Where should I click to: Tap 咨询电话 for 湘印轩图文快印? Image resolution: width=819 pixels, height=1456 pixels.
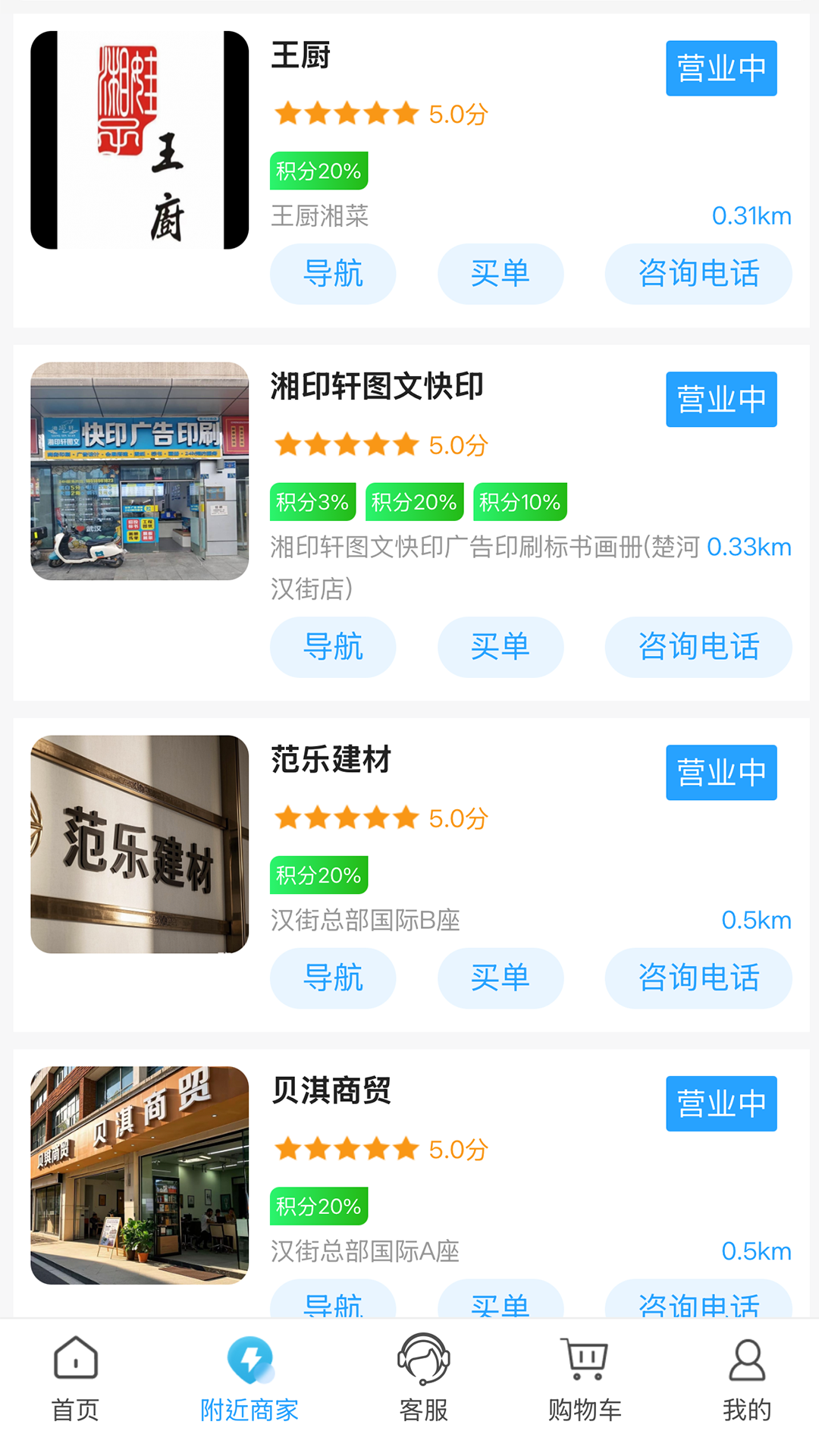(698, 647)
